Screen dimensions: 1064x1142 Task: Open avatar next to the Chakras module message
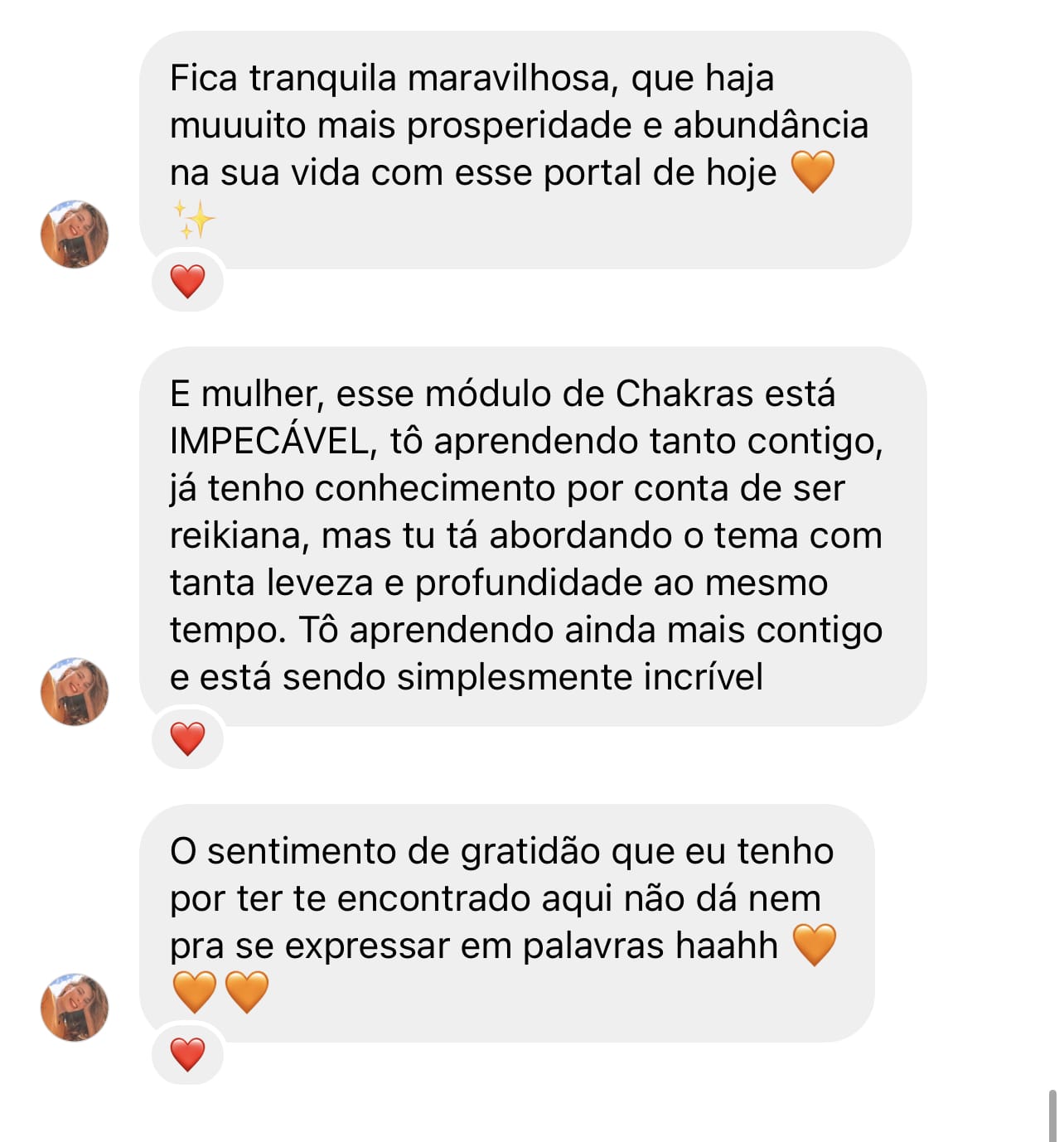point(75,691)
